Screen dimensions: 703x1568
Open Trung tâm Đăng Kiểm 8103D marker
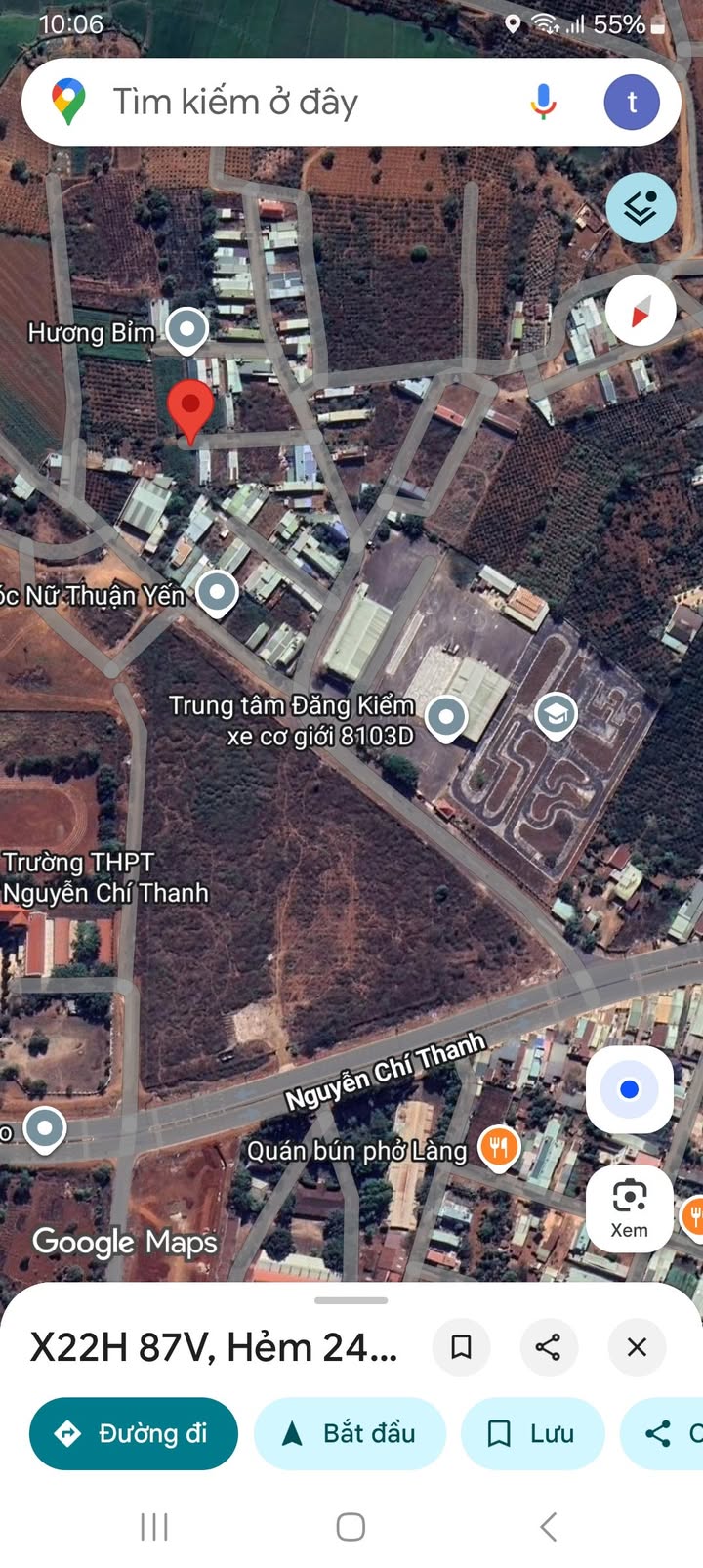pyautogui.click(x=446, y=716)
